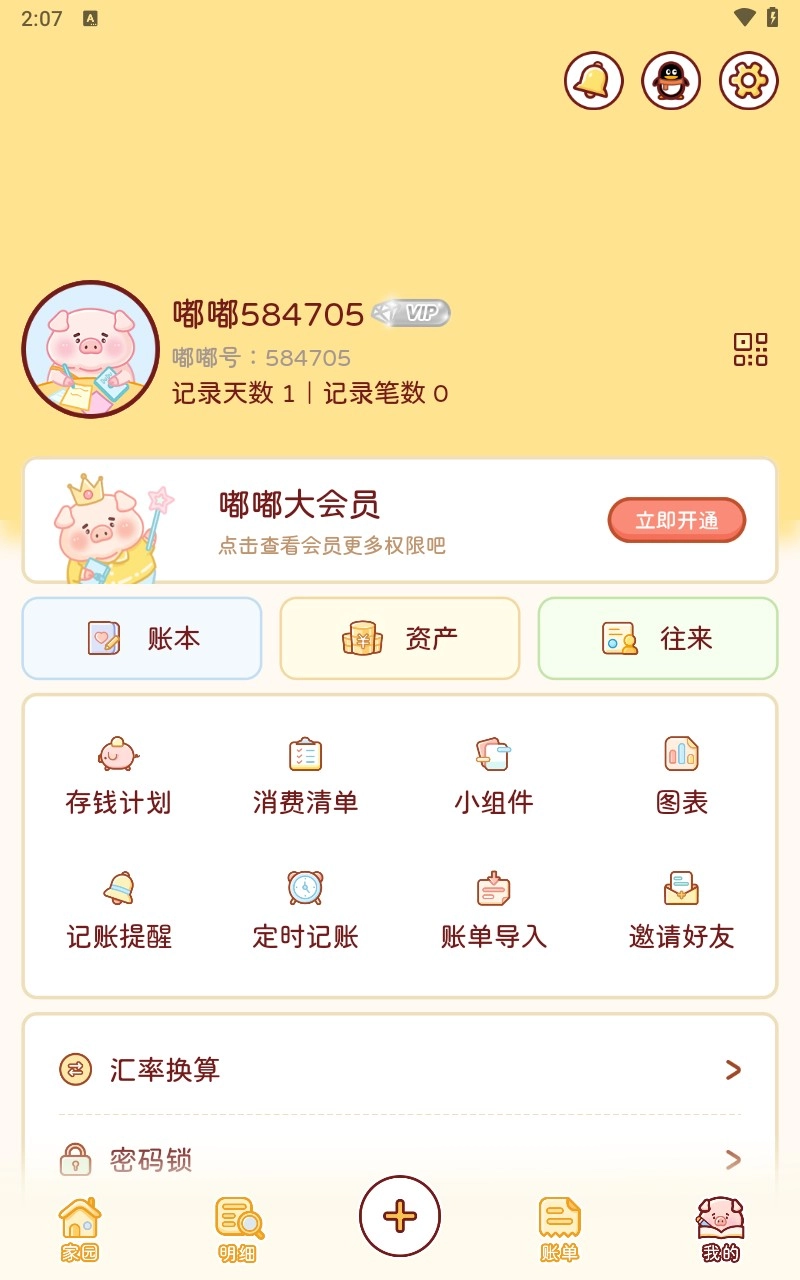Open the settings gear icon
This screenshot has height=1280, width=800.
point(748,80)
